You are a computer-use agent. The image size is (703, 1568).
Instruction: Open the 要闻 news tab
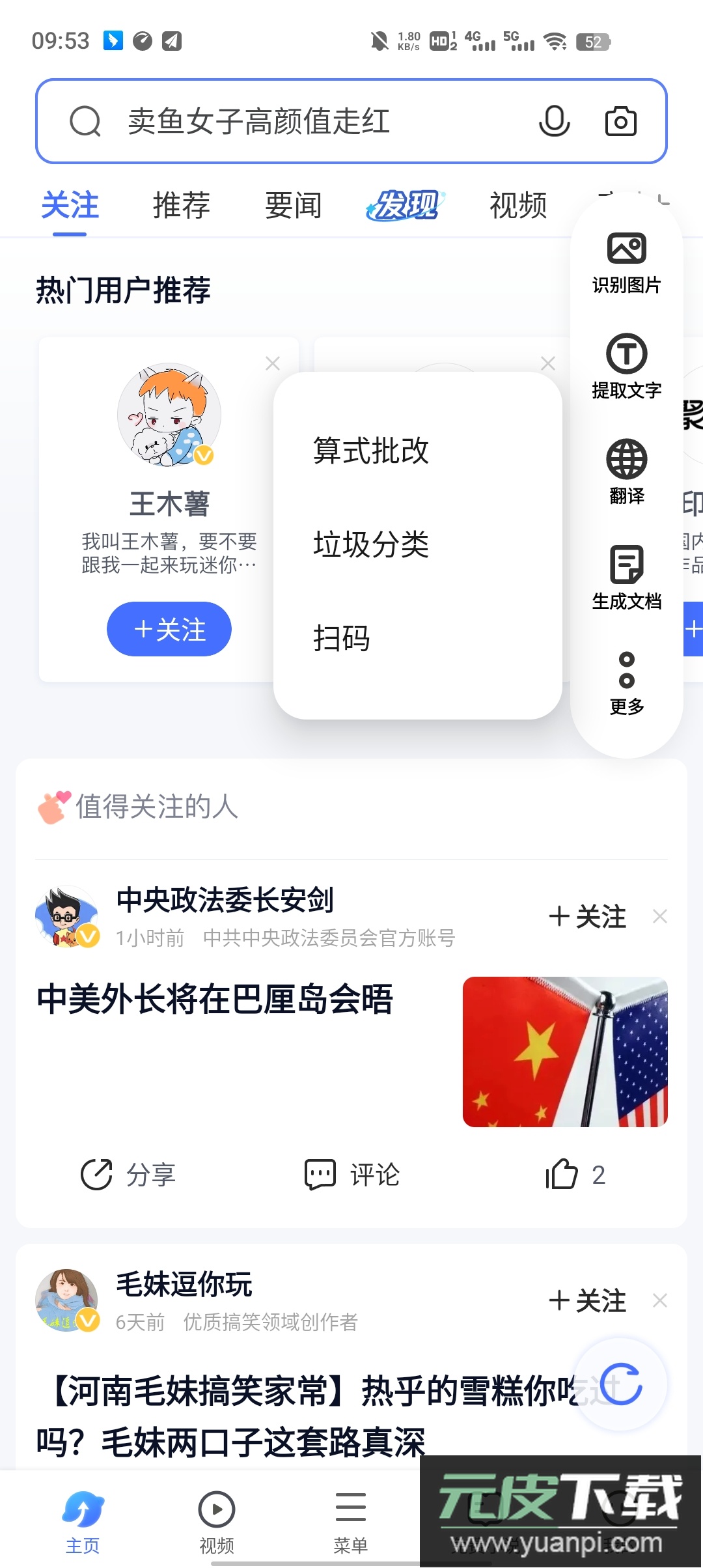point(293,205)
